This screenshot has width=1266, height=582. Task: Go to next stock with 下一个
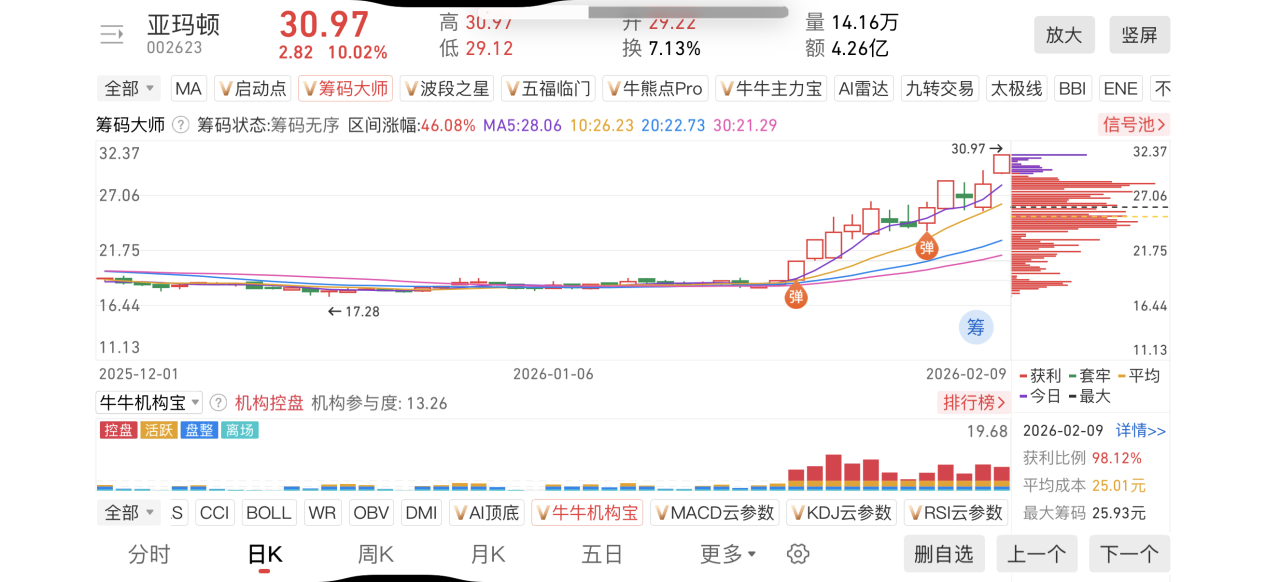pyautogui.click(x=1129, y=554)
